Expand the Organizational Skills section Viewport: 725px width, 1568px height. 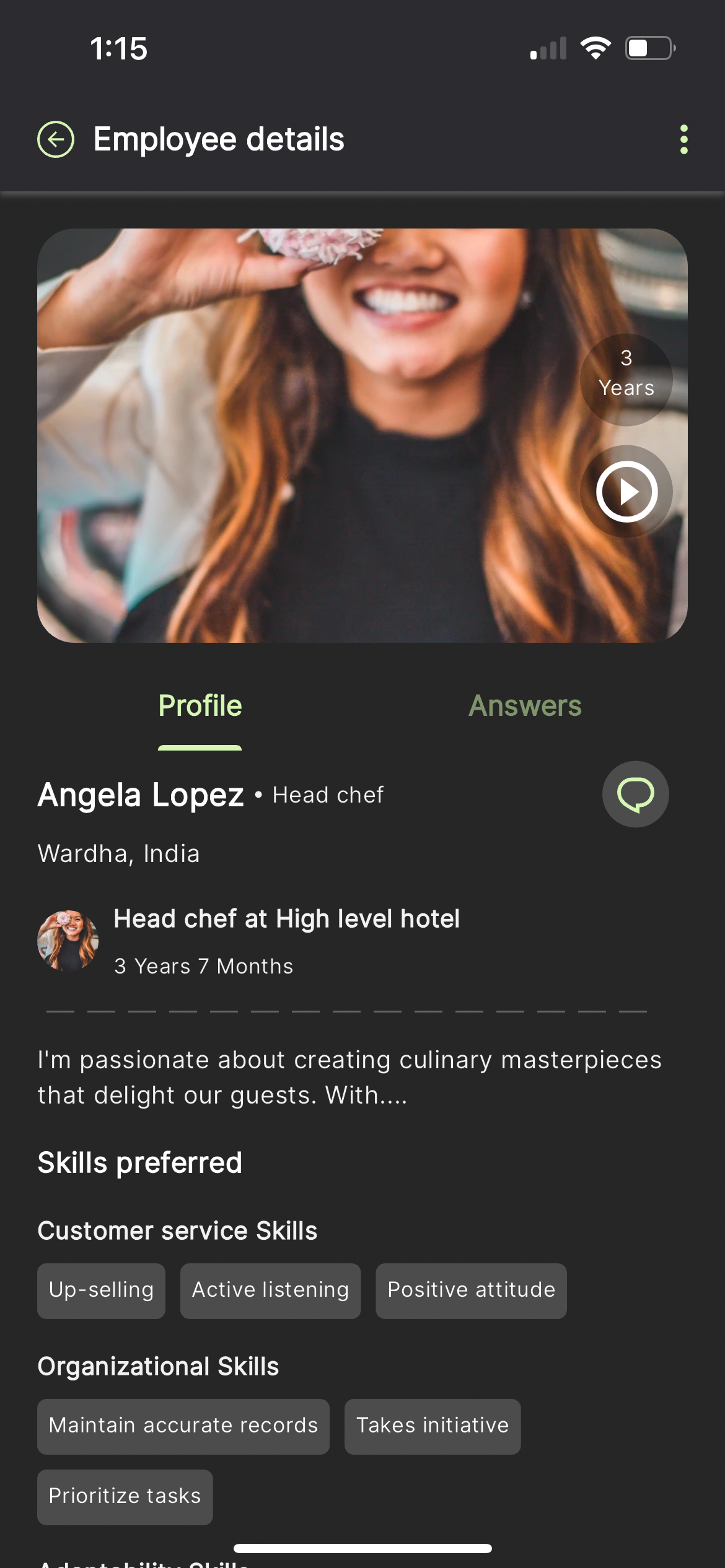click(x=159, y=1366)
